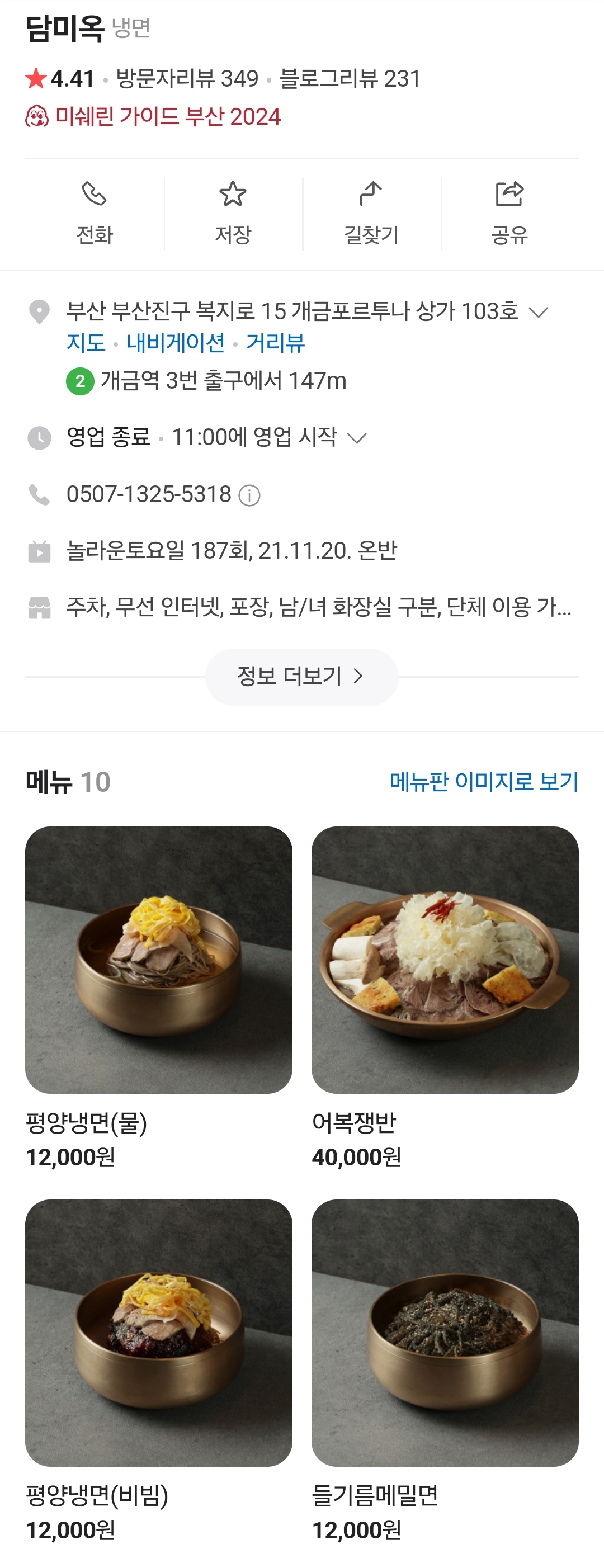The image size is (604, 1568).
Task: Open the 지도 map link
Action: tap(86, 343)
